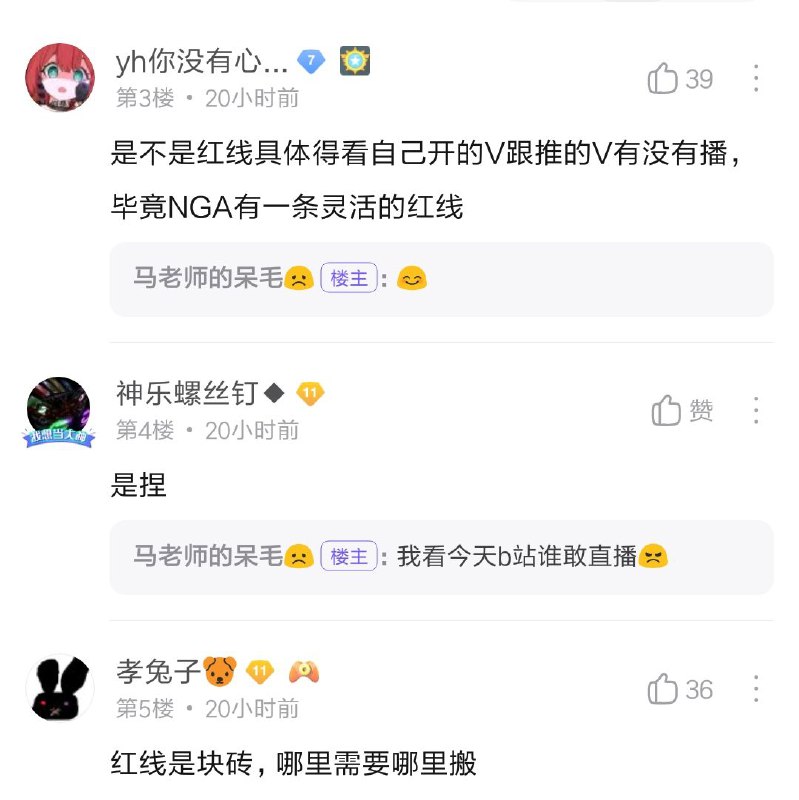Viewport: 799px width, 800px height.
Task: Open the golden medal badge on the third-floor comment
Action: (x=353, y=59)
